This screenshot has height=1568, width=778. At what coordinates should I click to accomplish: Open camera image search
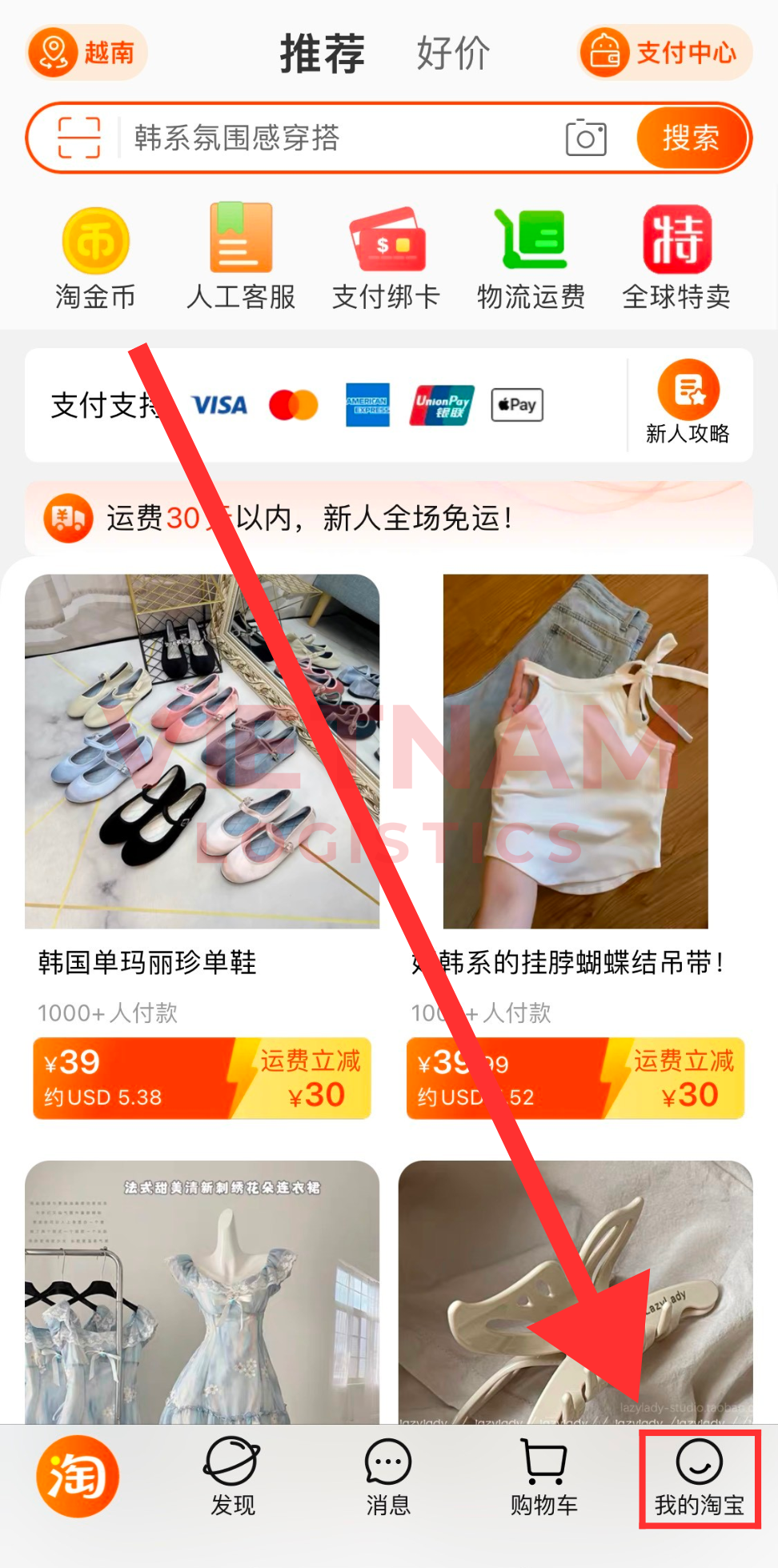(586, 138)
